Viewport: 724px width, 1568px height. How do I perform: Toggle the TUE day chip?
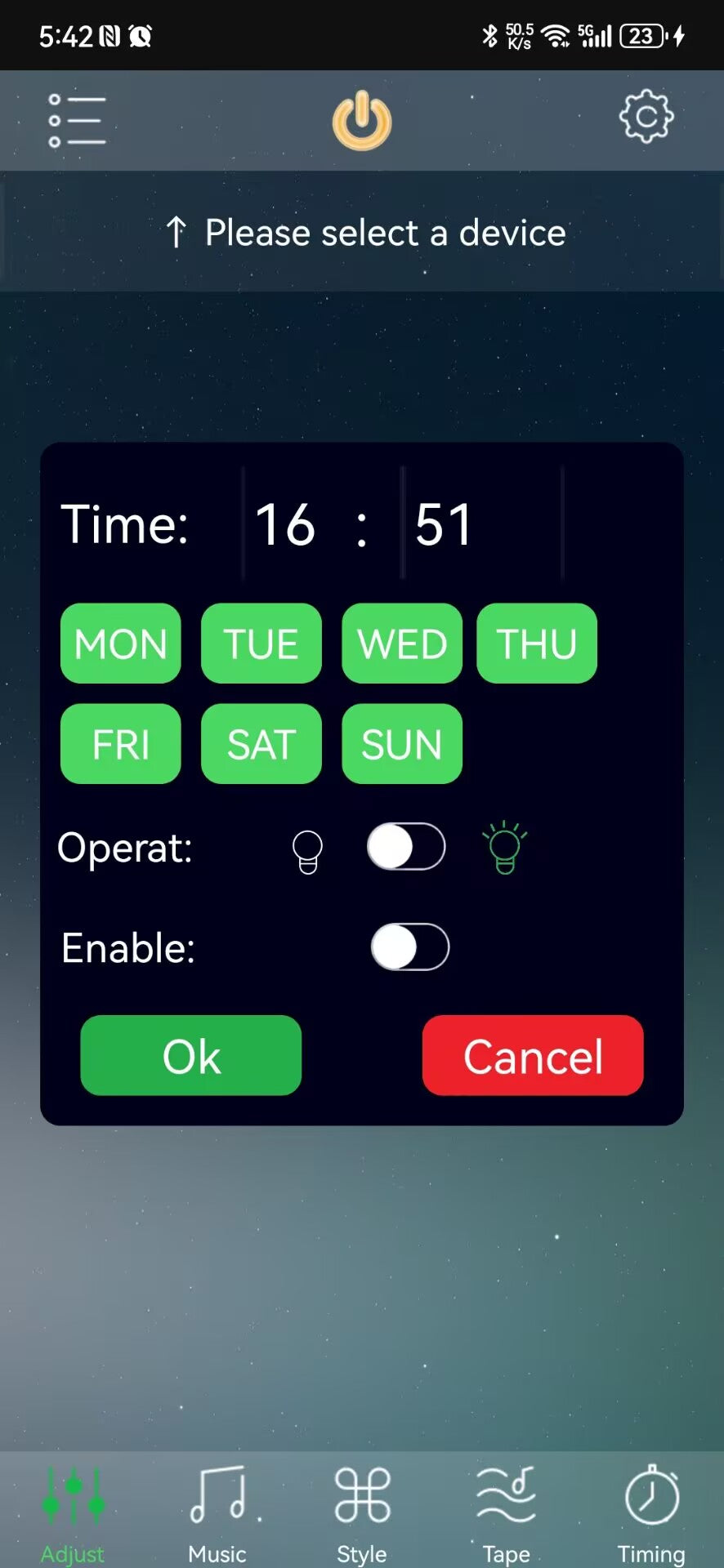point(261,644)
